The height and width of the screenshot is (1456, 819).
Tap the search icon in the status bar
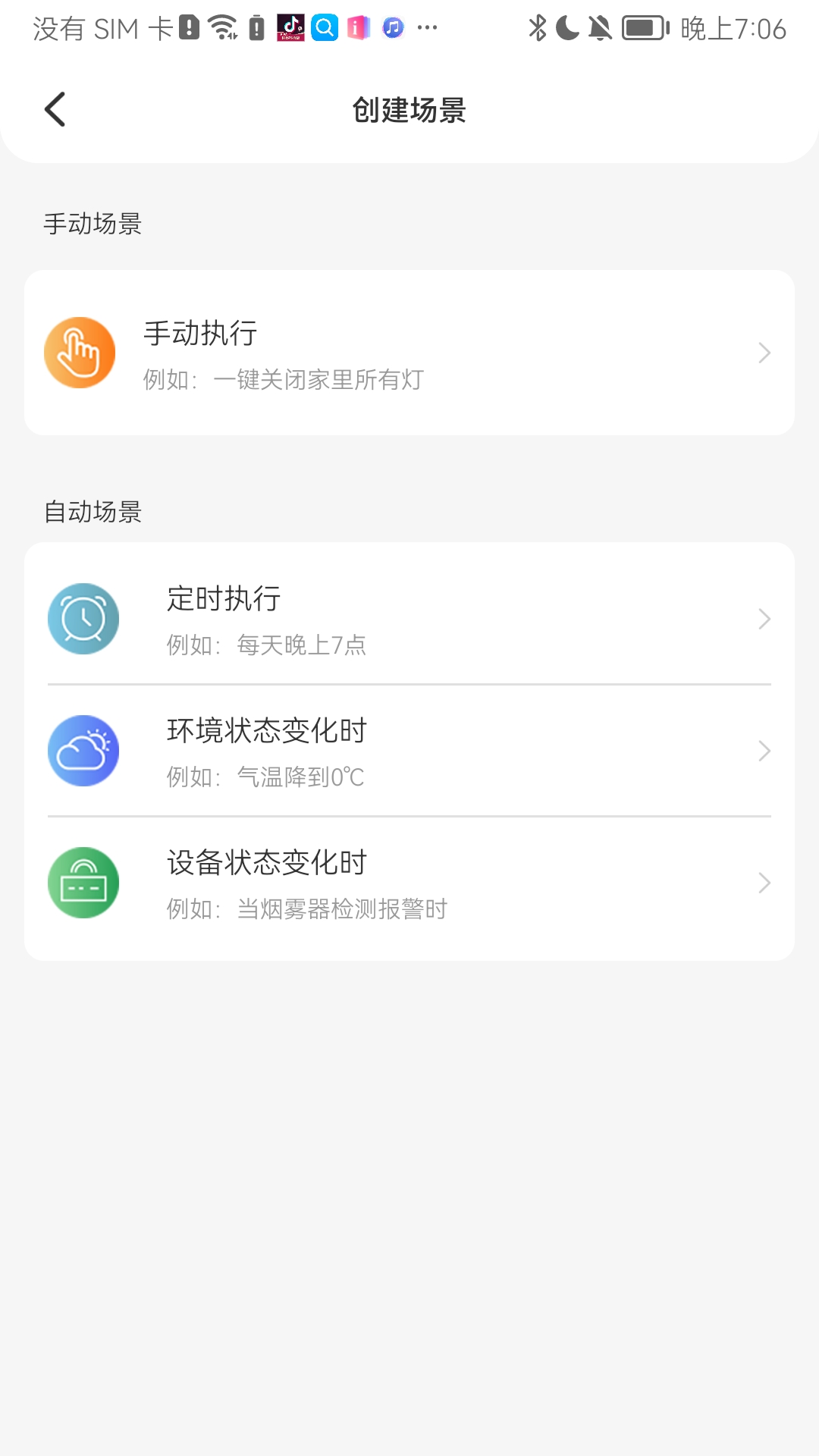click(326, 27)
